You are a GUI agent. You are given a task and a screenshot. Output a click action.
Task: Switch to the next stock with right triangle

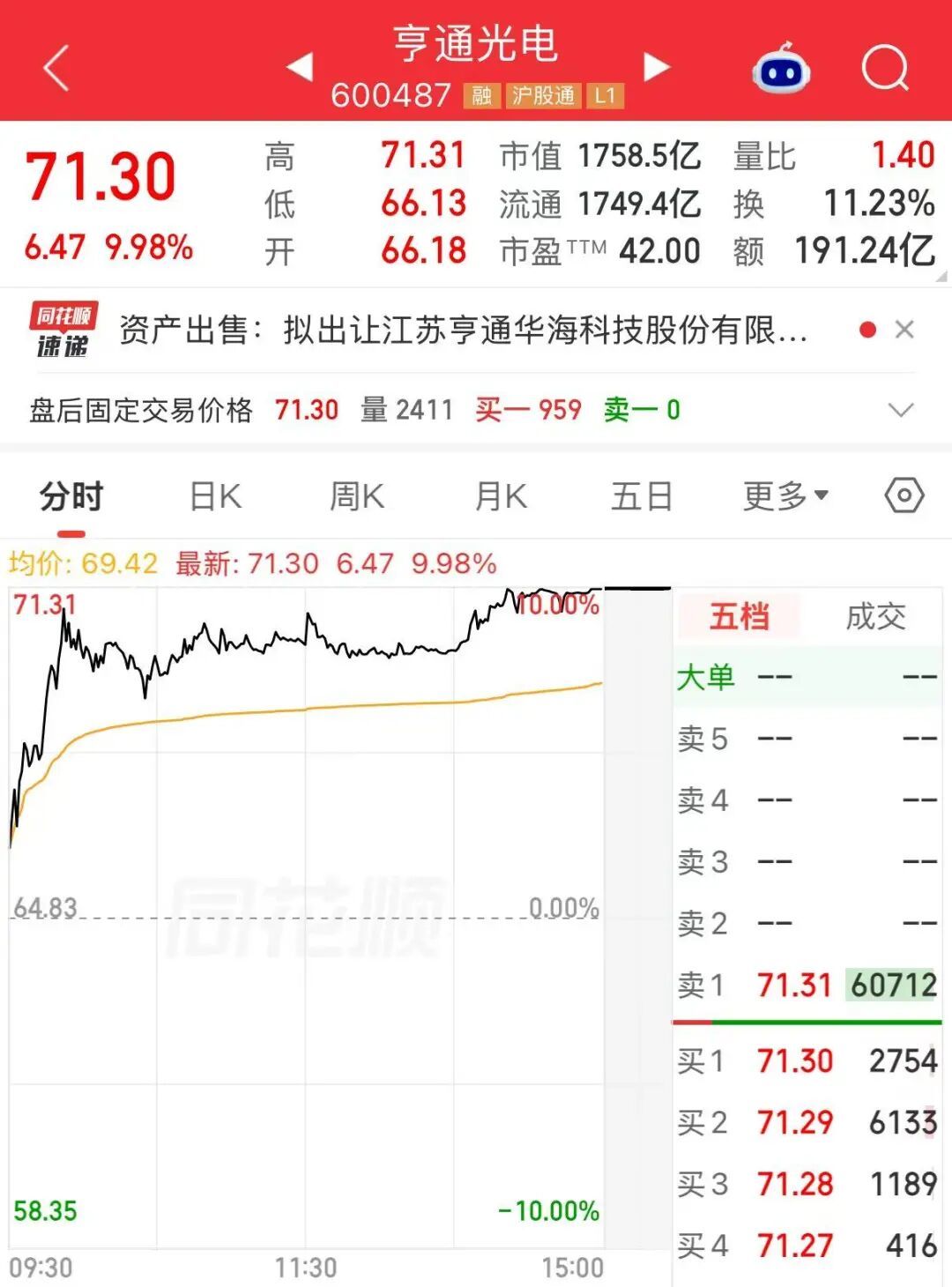point(657,66)
